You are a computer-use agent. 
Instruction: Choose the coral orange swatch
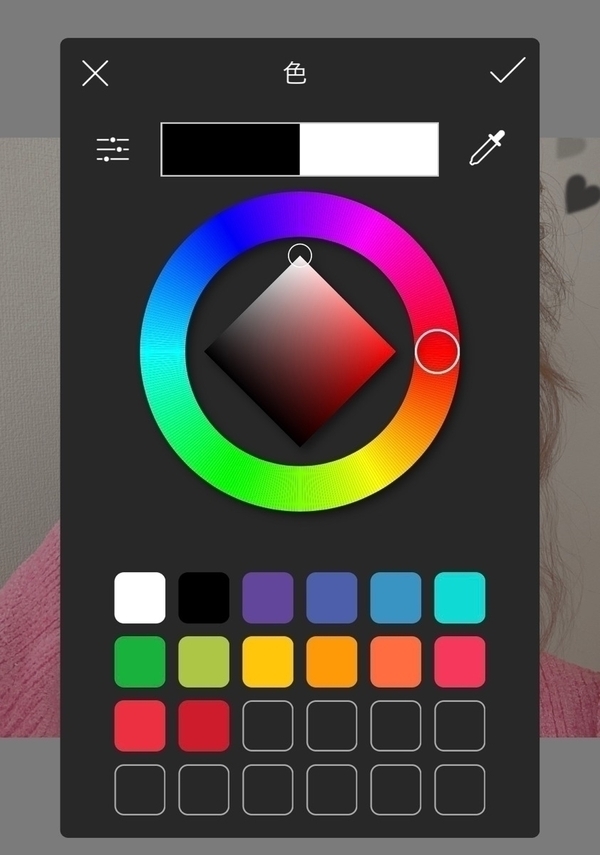pyautogui.click(x=396, y=662)
